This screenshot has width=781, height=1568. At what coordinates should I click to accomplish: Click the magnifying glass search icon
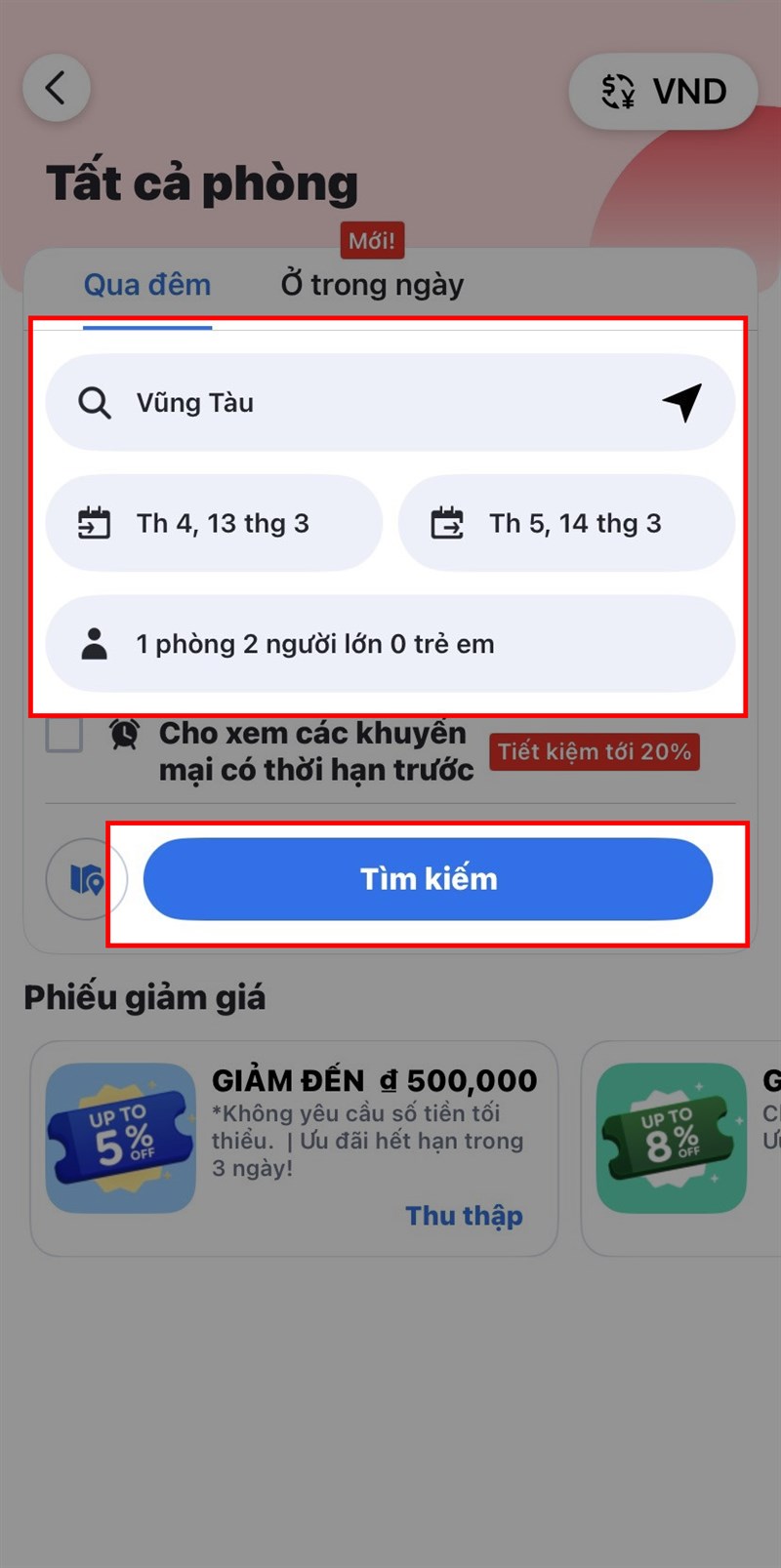click(95, 402)
